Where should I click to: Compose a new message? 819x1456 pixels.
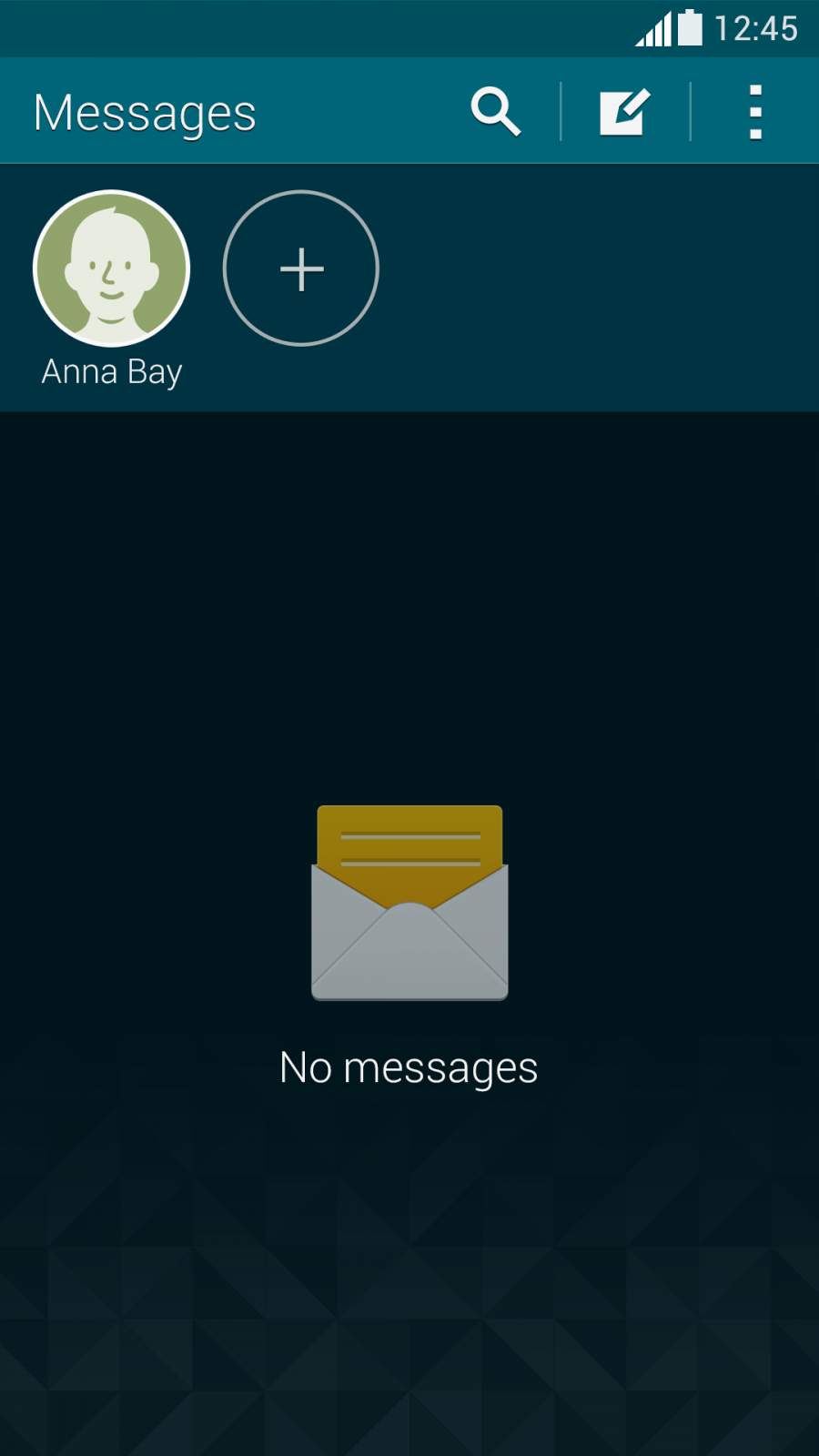[625, 112]
